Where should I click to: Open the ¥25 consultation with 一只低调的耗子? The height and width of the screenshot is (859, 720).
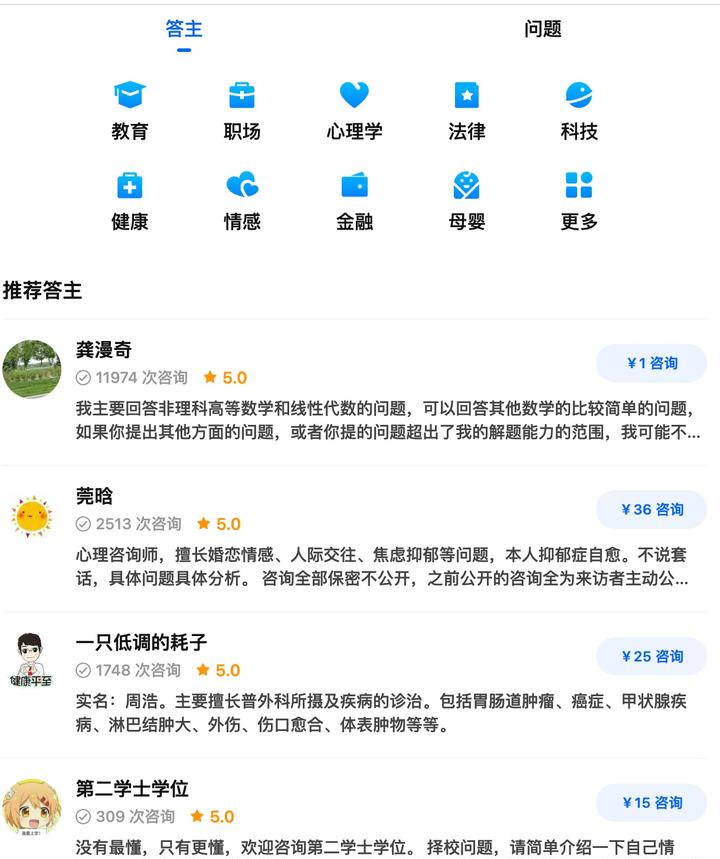click(651, 657)
